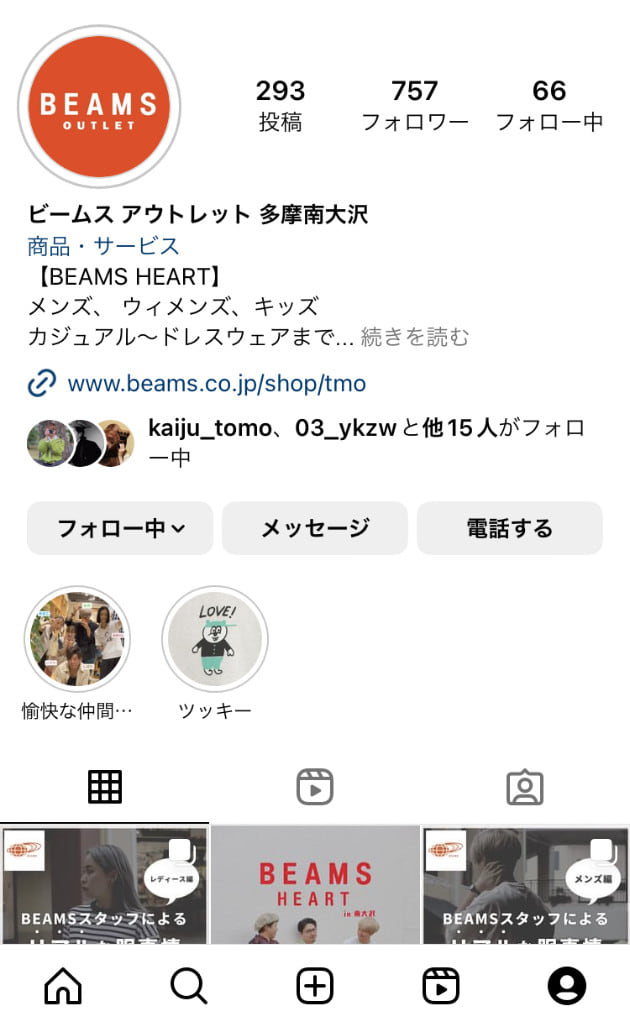View the 66 following list
Image resolution: width=630 pixels, height=1027 pixels.
click(x=549, y=107)
